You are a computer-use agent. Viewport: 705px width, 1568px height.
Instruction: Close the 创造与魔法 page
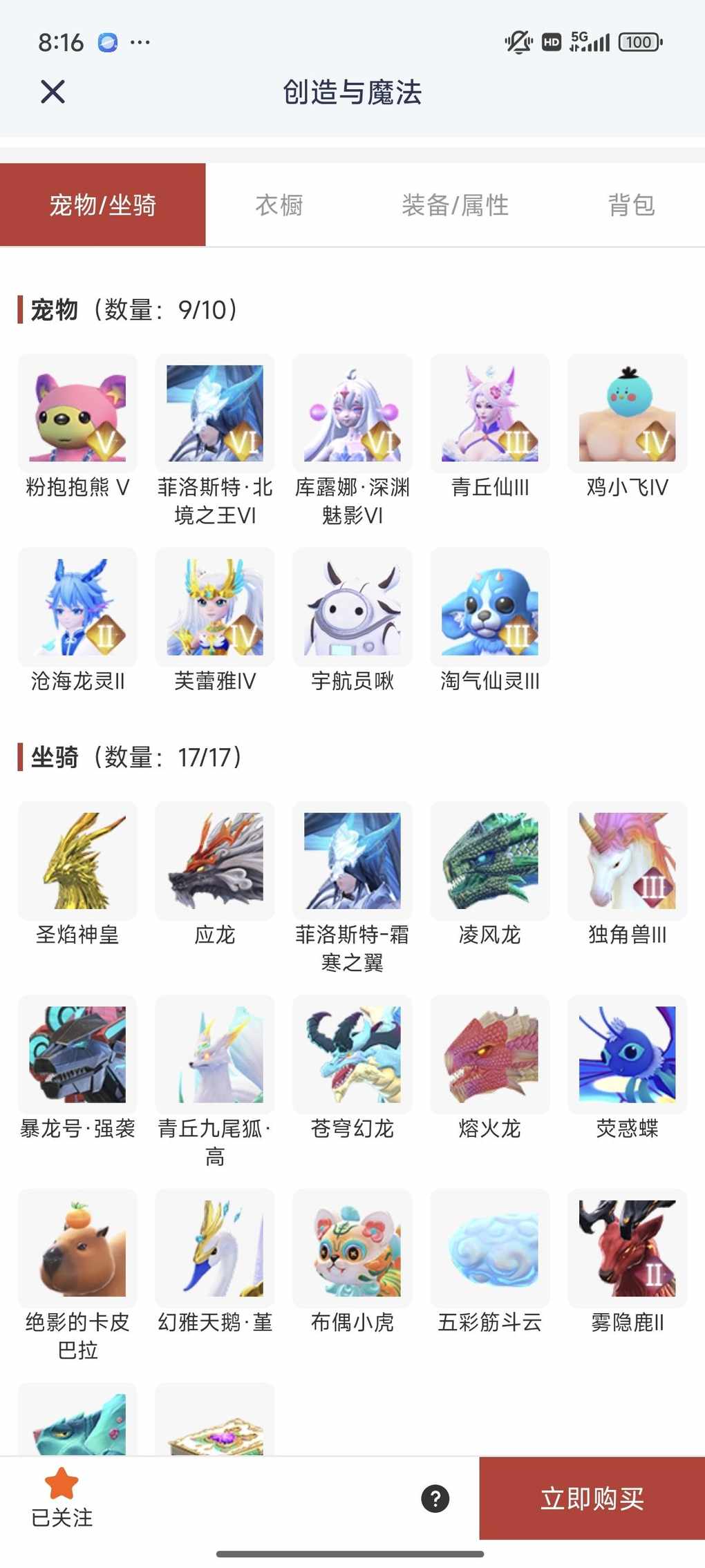click(53, 92)
